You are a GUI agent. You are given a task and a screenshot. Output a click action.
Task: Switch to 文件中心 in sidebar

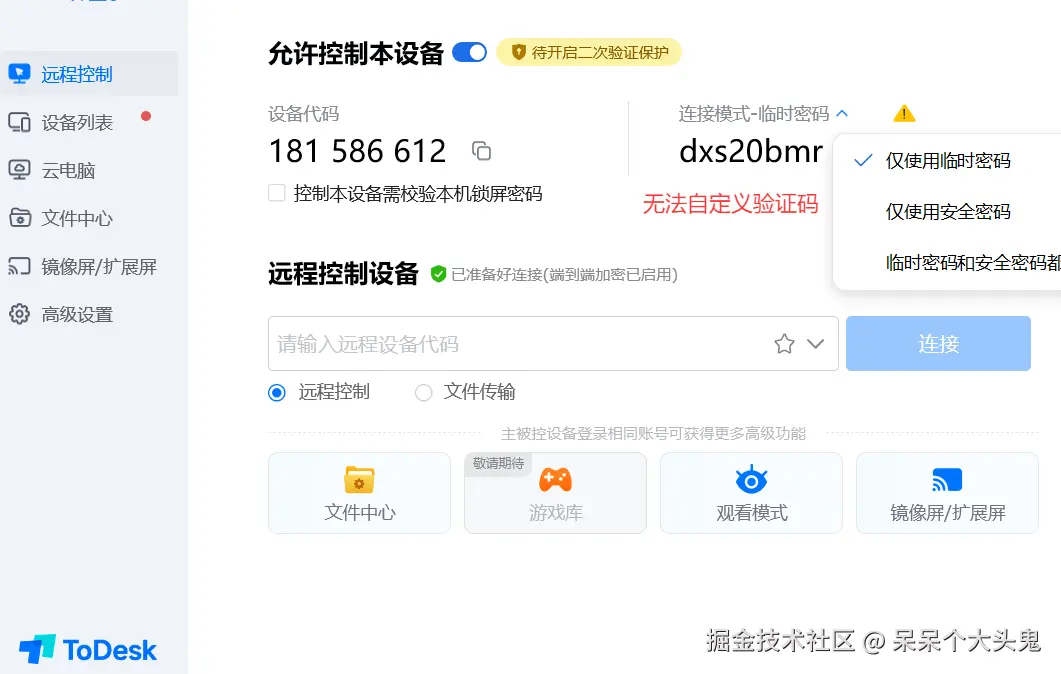pos(76,219)
